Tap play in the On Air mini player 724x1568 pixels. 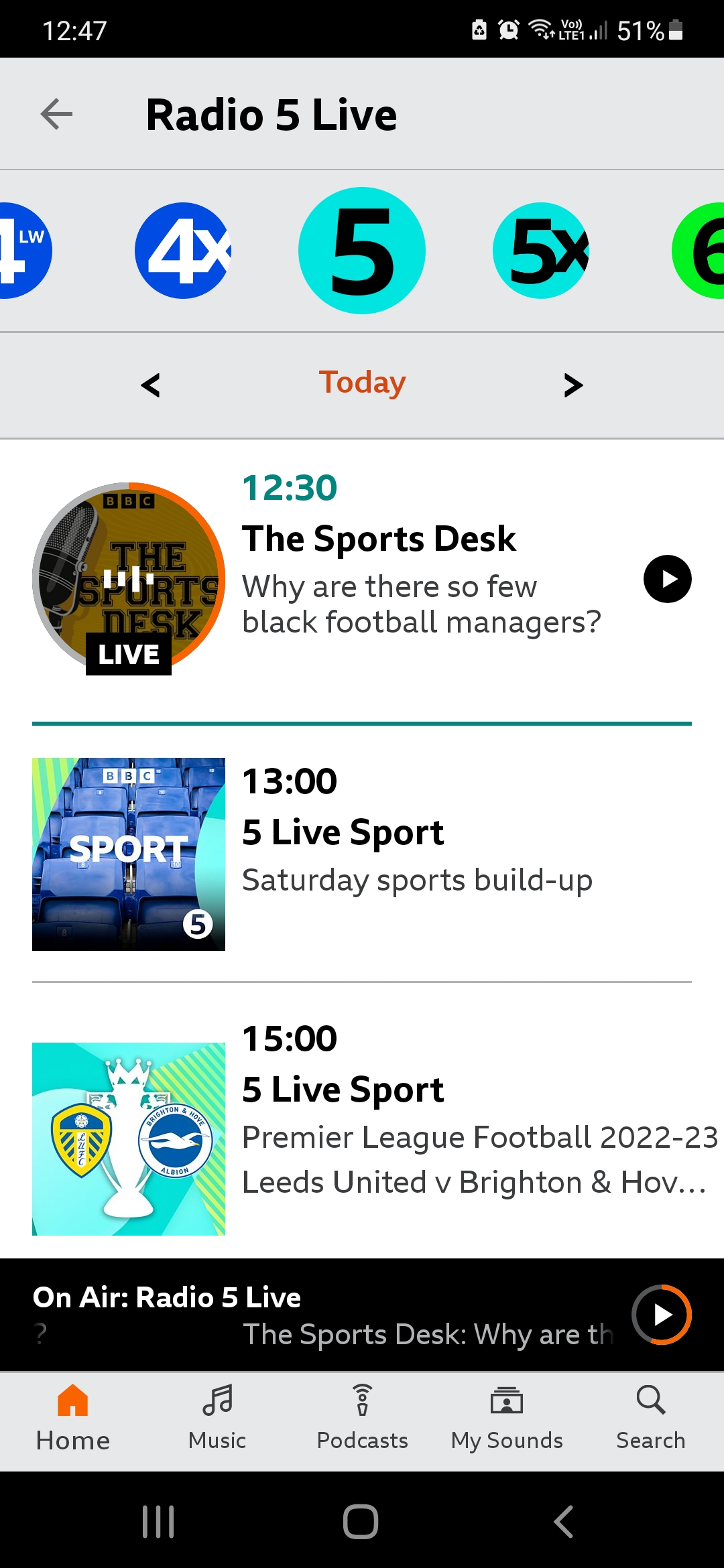662,1315
